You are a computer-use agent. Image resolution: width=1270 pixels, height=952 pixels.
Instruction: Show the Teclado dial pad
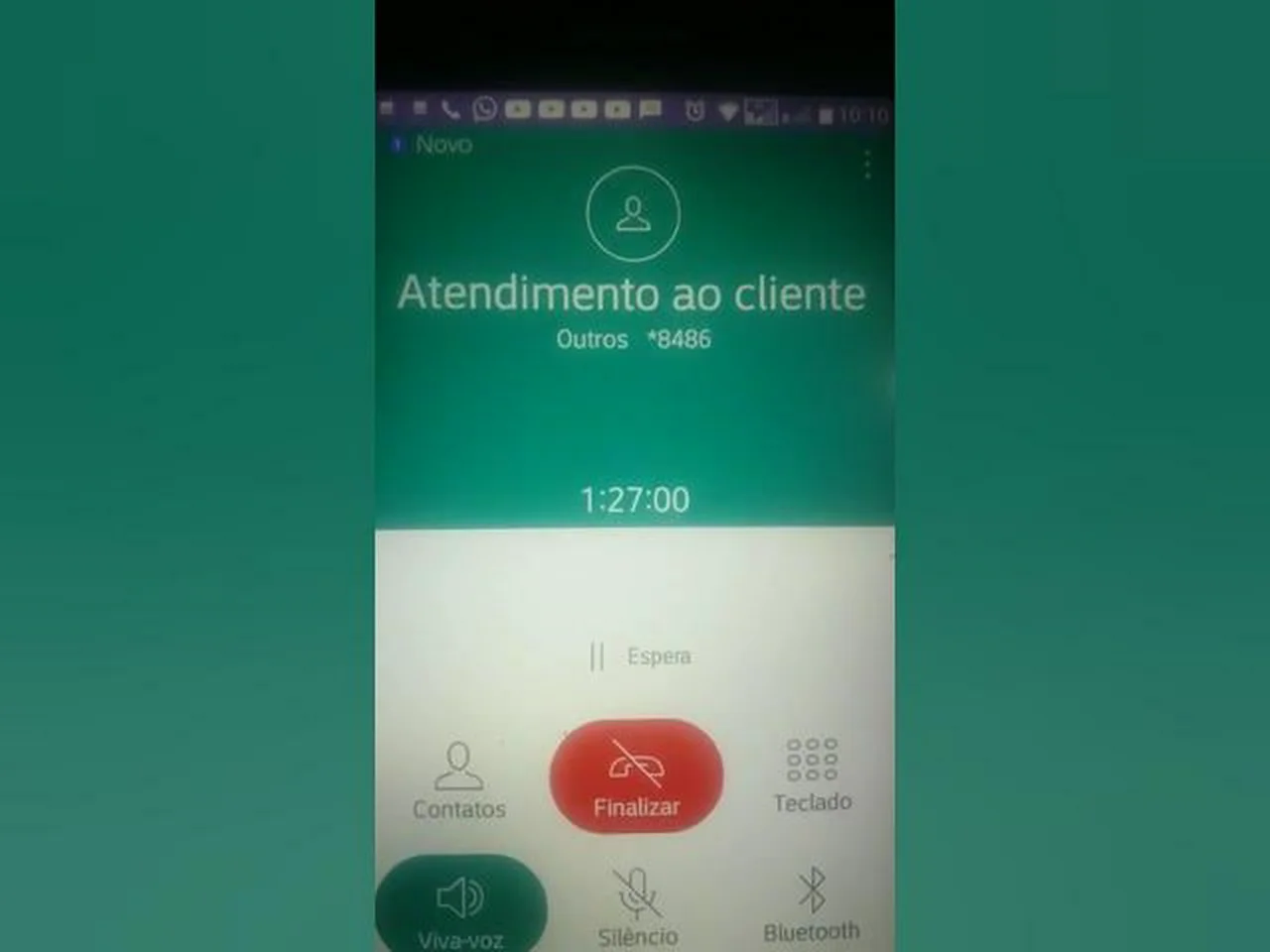pos(812,775)
